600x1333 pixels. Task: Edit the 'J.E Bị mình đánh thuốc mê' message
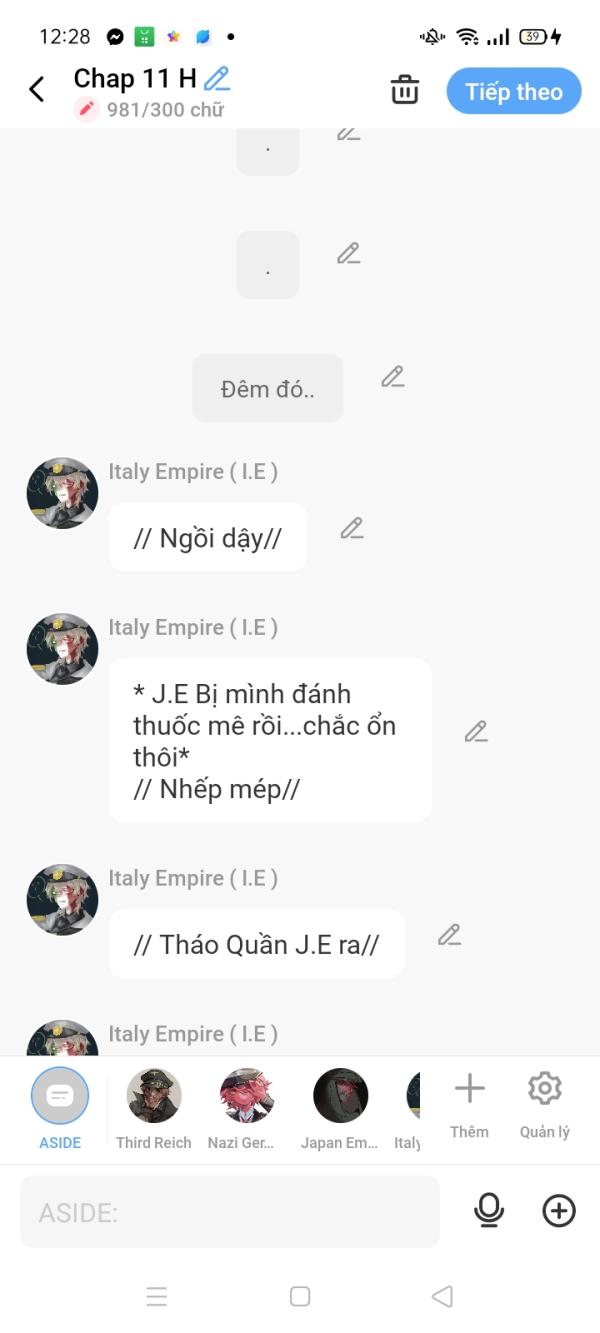pos(476,732)
